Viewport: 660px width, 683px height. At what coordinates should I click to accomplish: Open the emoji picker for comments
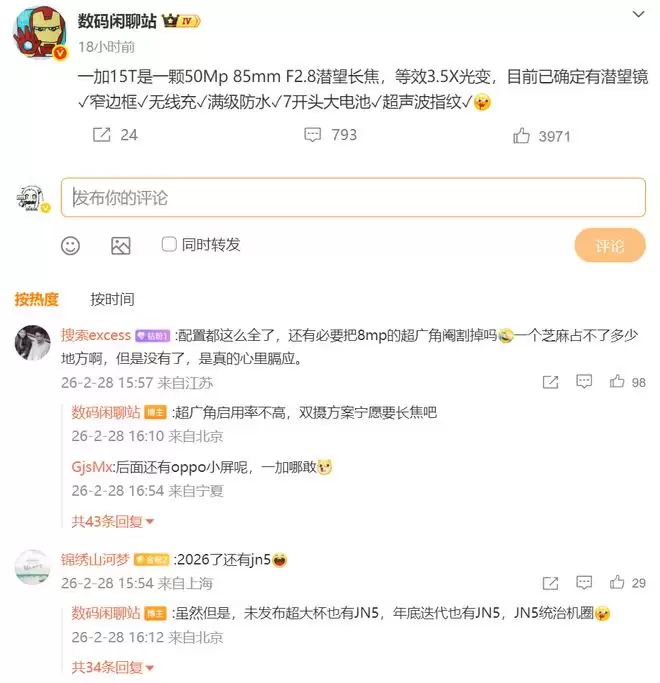(x=71, y=245)
